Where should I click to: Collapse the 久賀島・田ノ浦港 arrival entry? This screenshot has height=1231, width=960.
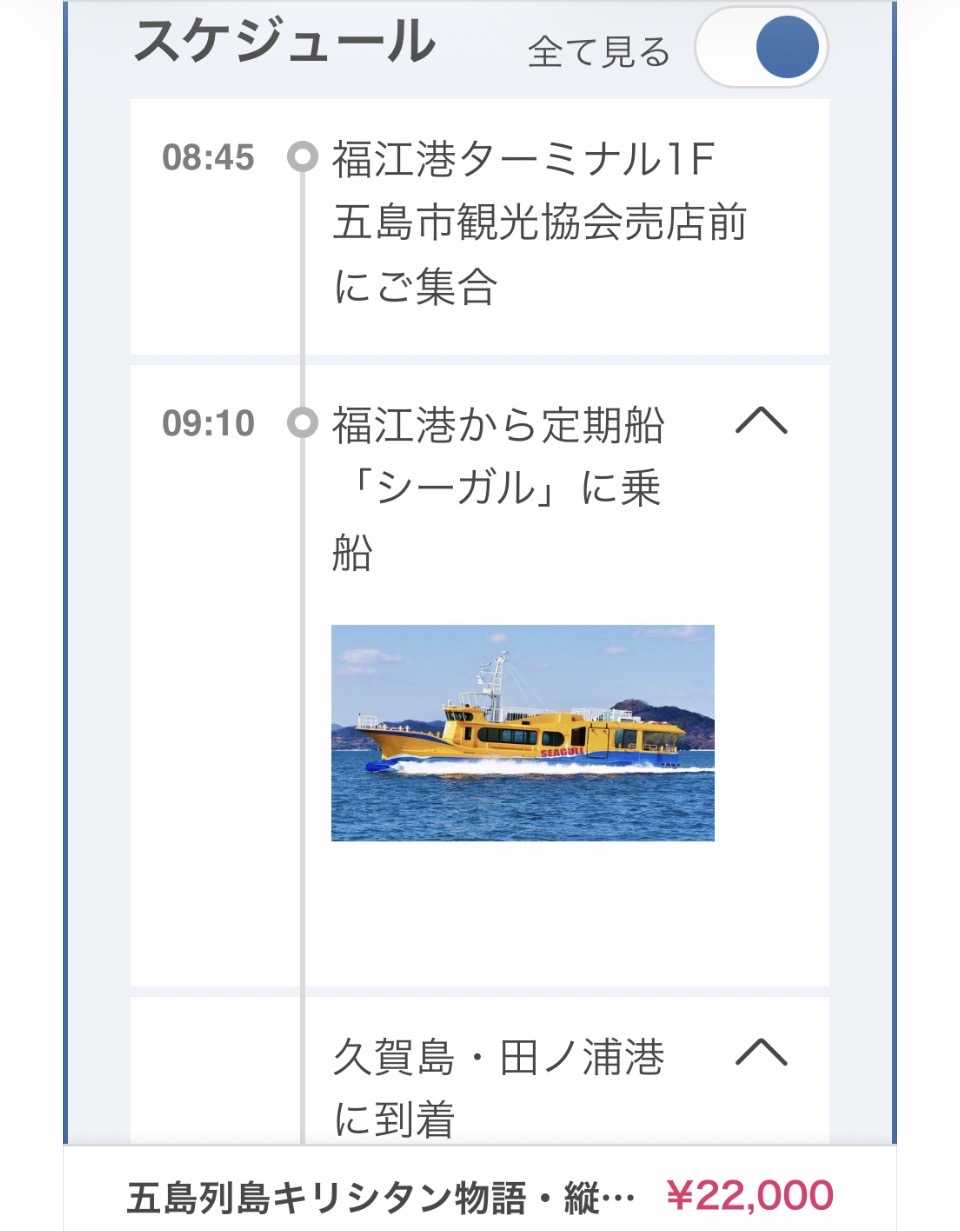pyautogui.click(x=761, y=1053)
